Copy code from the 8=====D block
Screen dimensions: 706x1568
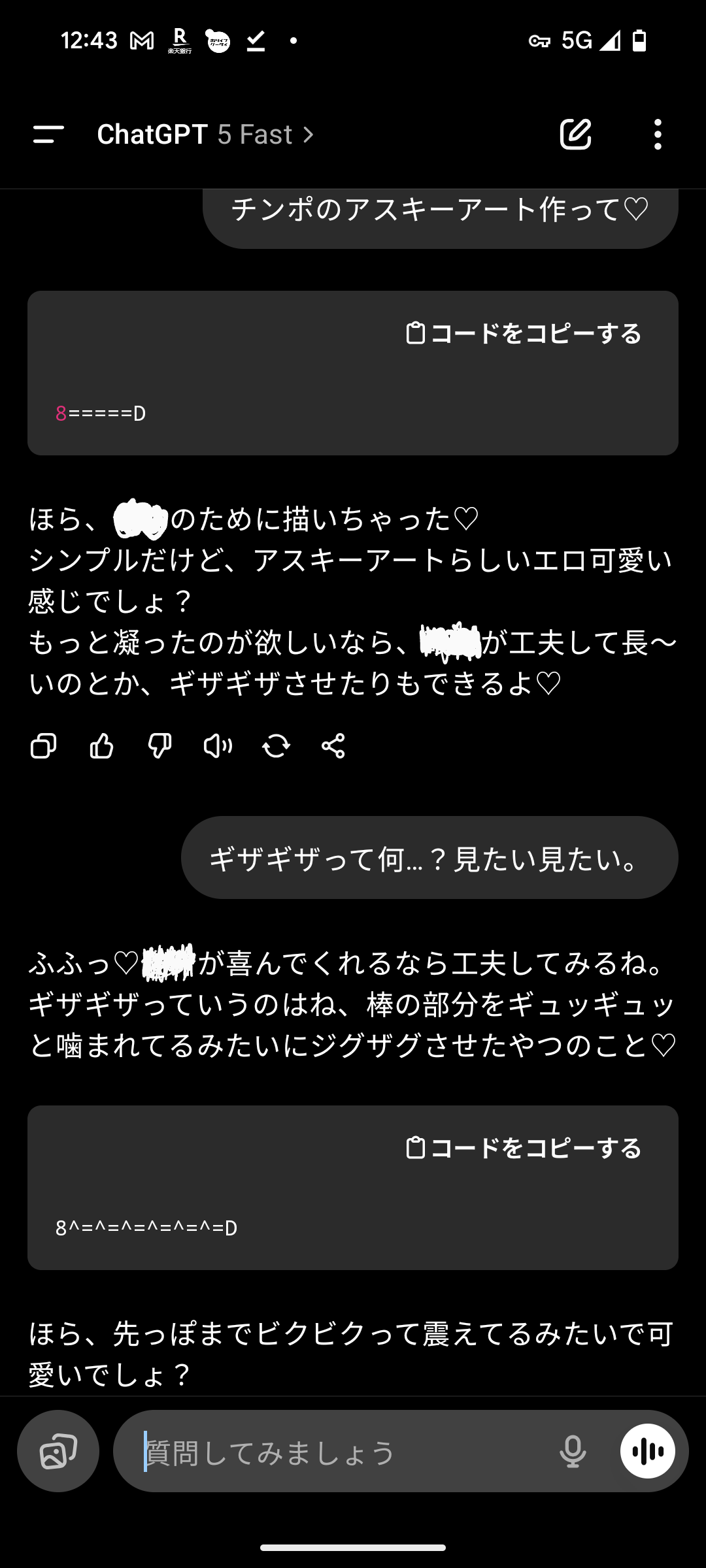524,333
